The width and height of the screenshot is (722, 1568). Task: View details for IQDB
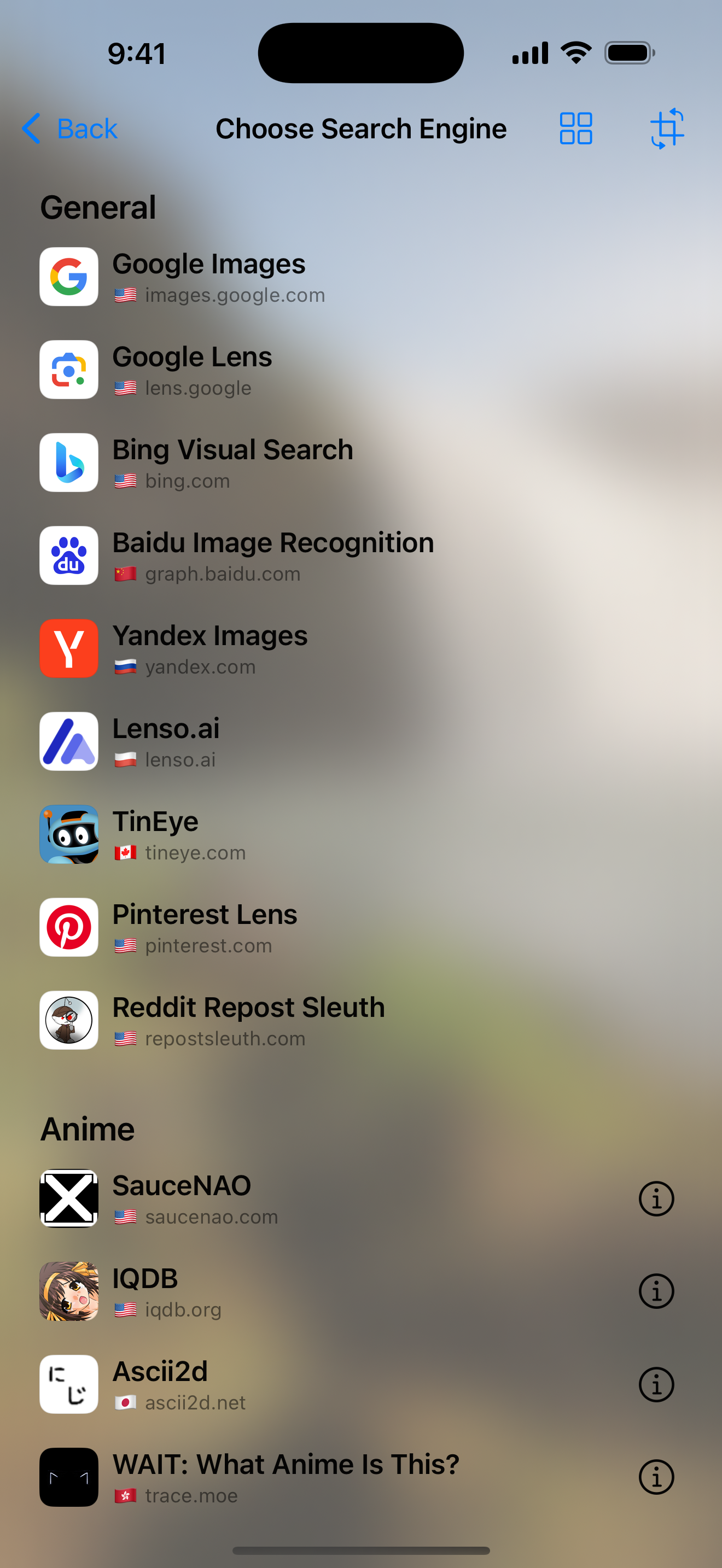(x=656, y=1291)
